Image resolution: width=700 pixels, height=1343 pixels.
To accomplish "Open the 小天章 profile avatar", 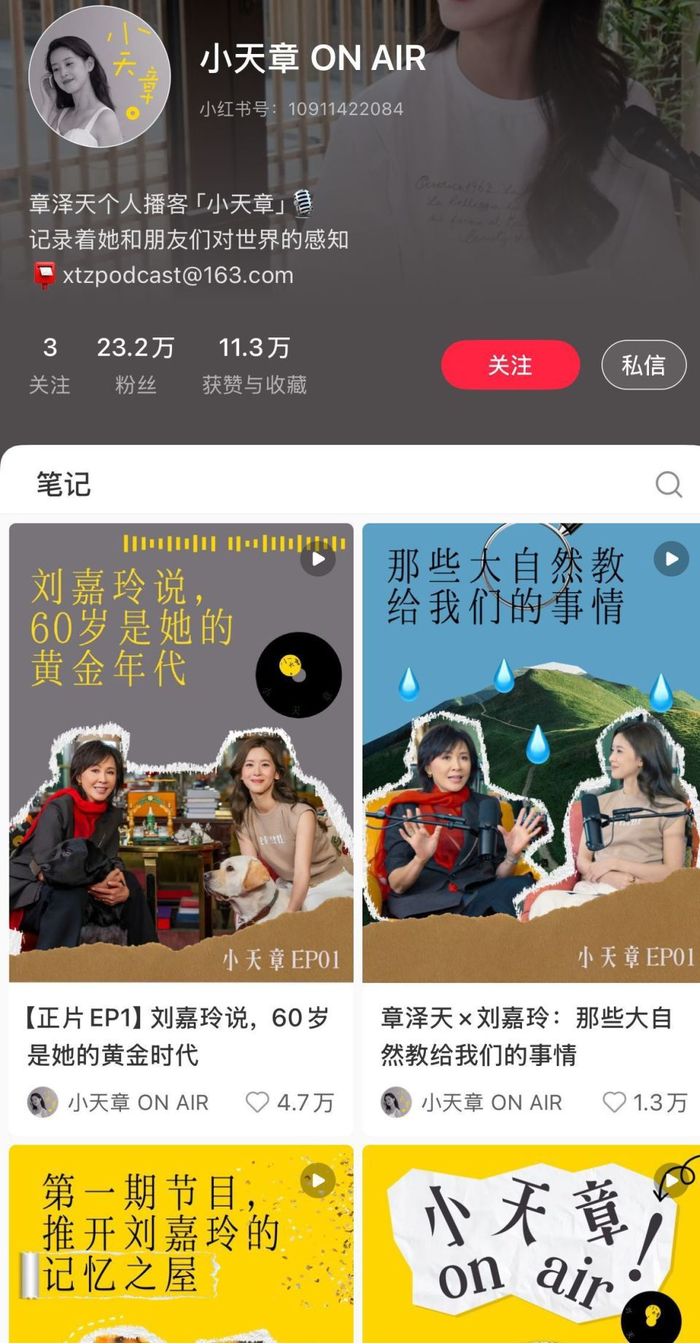I will pyautogui.click(x=99, y=77).
